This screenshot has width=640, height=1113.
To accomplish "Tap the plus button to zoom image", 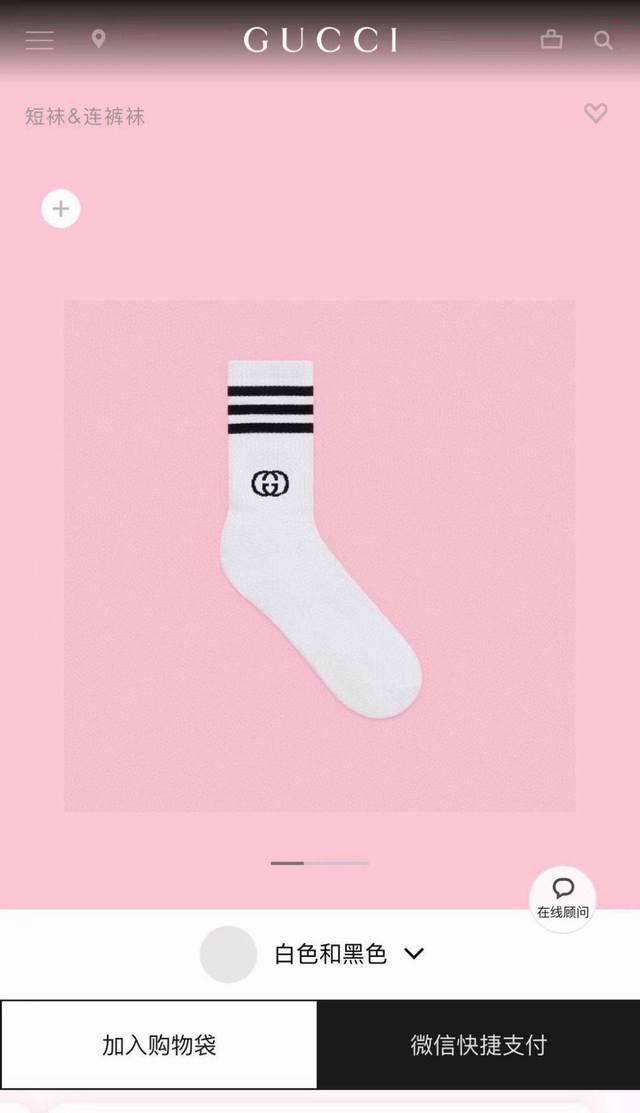I will pos(61,208).
